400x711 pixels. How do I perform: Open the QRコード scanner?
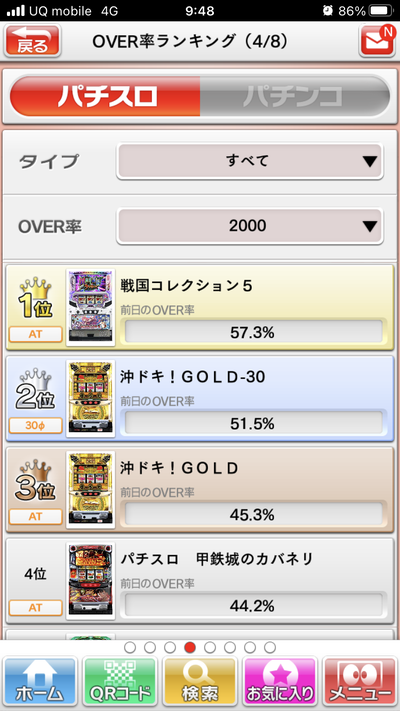click(120, 681)
